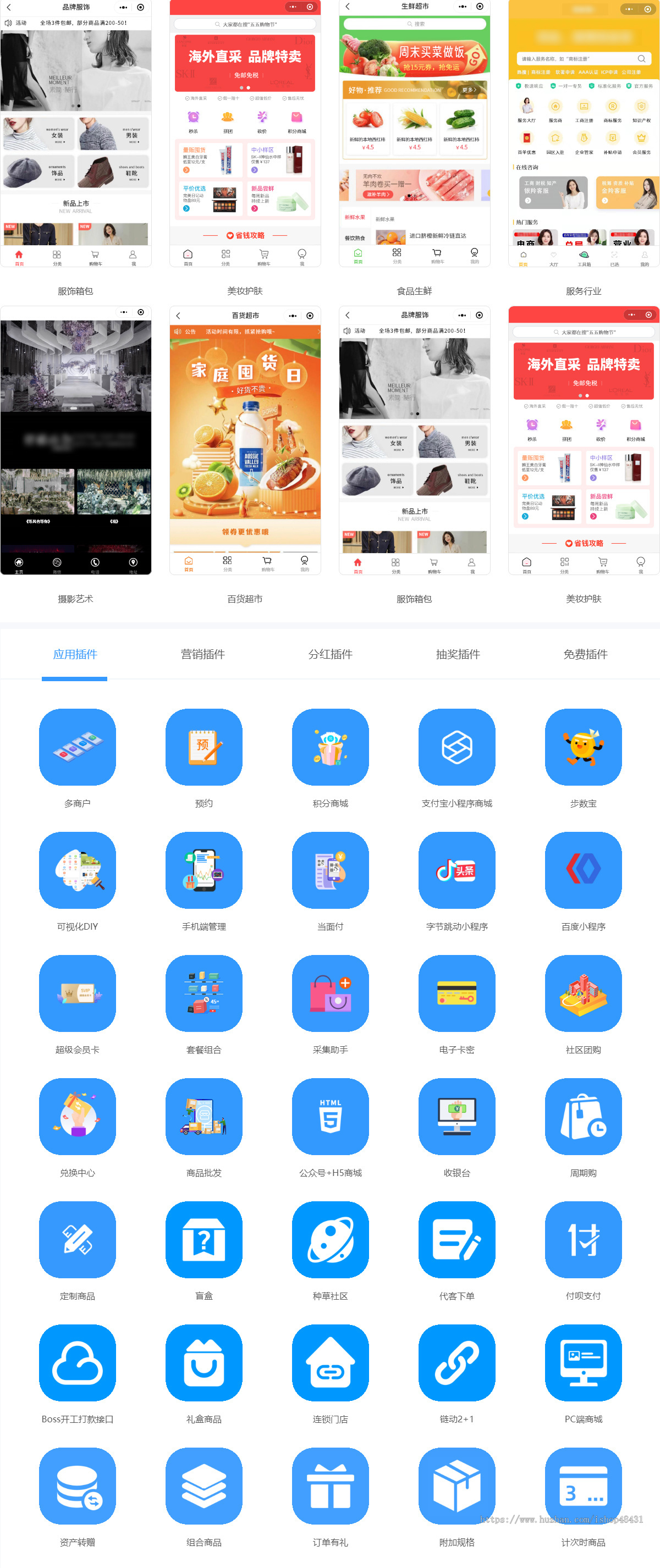Open the 付呗支付 plugin
The width and height of the screenshot is (660, 1568).
[x=582, y=1240]
